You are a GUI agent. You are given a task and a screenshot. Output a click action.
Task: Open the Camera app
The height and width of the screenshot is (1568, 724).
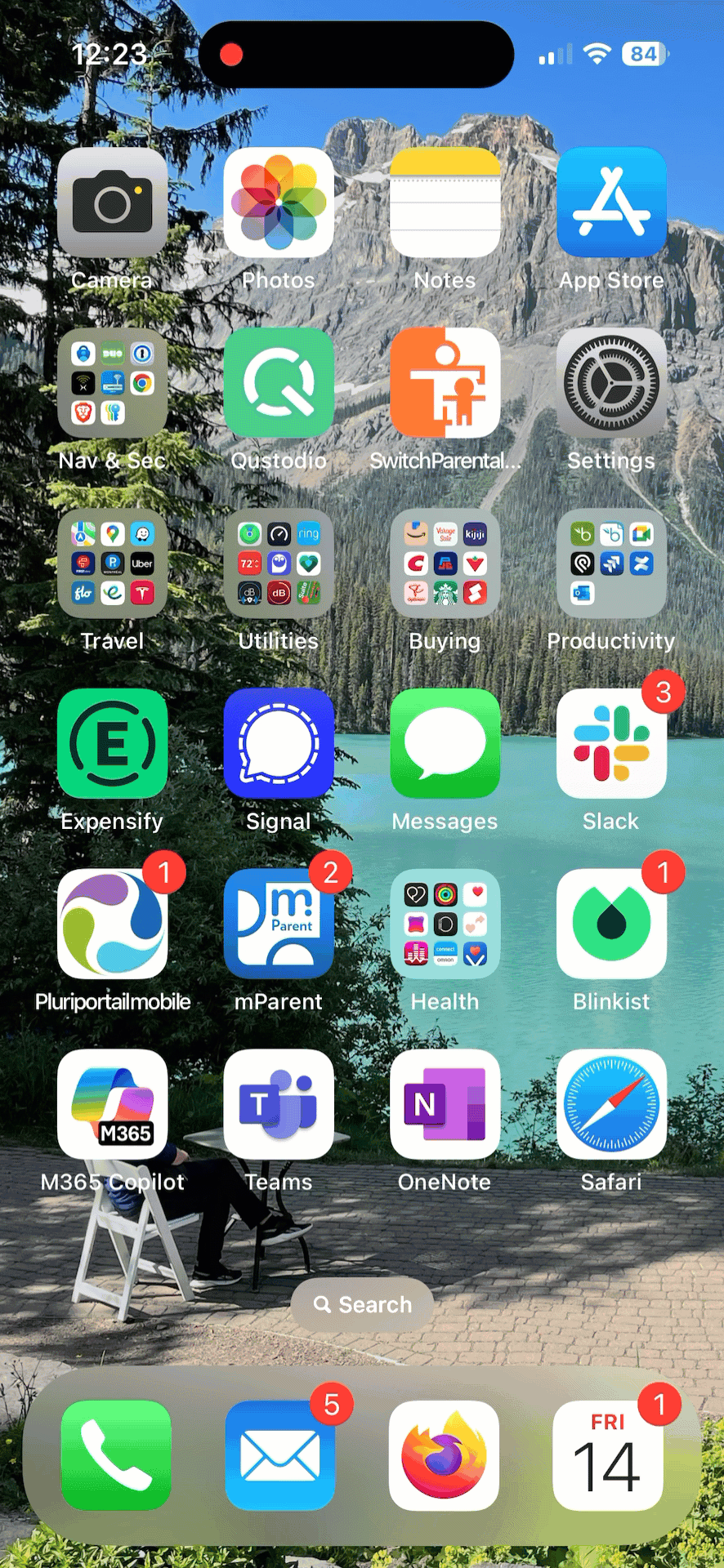pos(113,203)
